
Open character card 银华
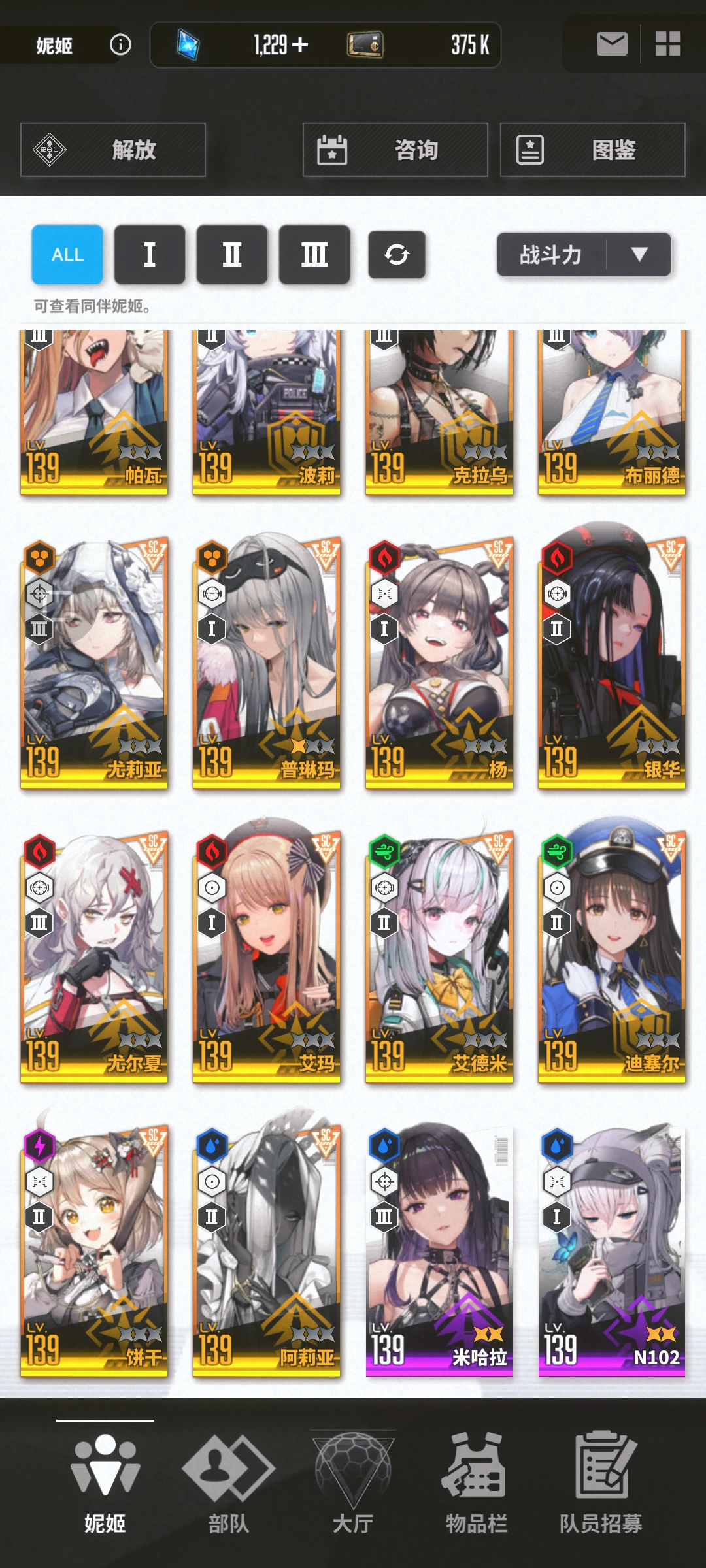click(x=612, y=663)
